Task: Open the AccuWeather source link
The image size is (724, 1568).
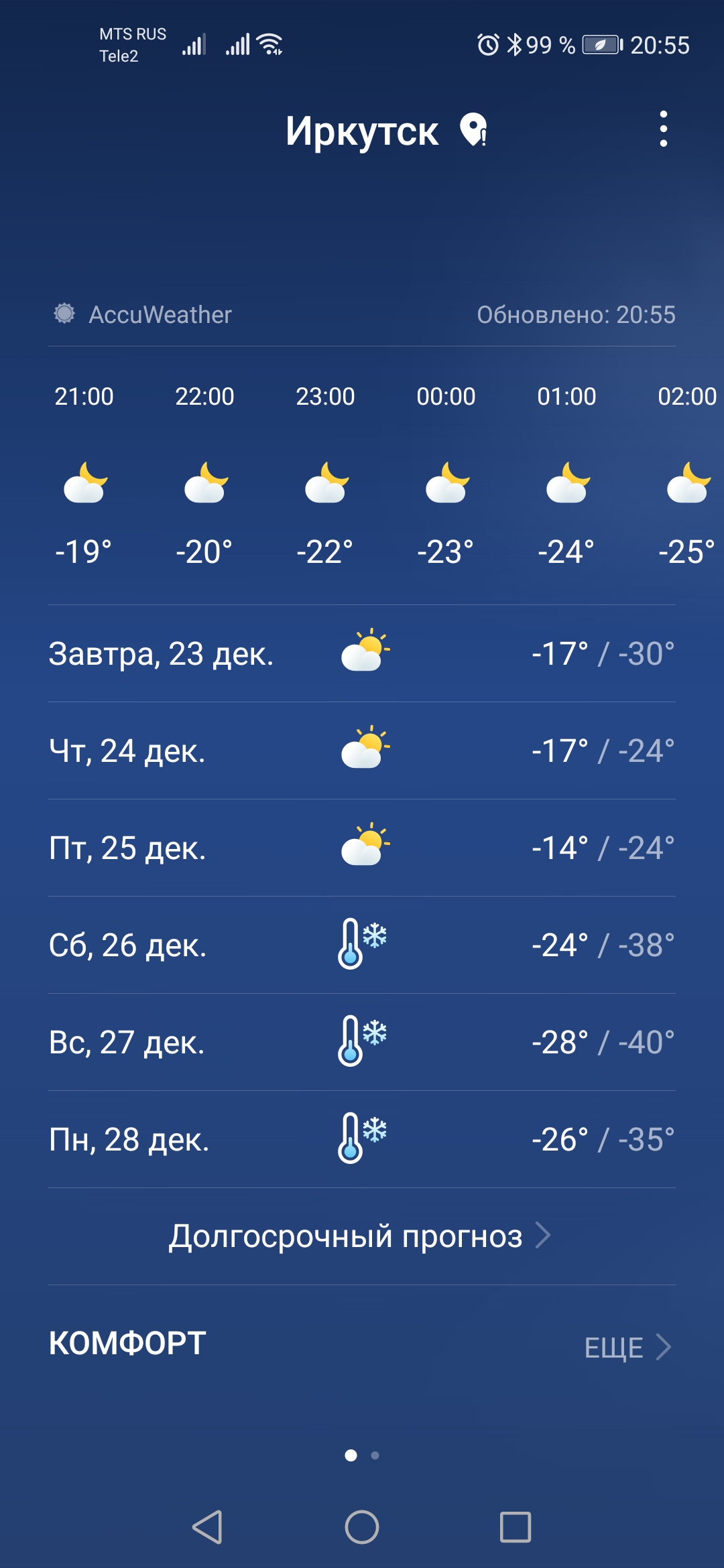Action: click(143, 314)
